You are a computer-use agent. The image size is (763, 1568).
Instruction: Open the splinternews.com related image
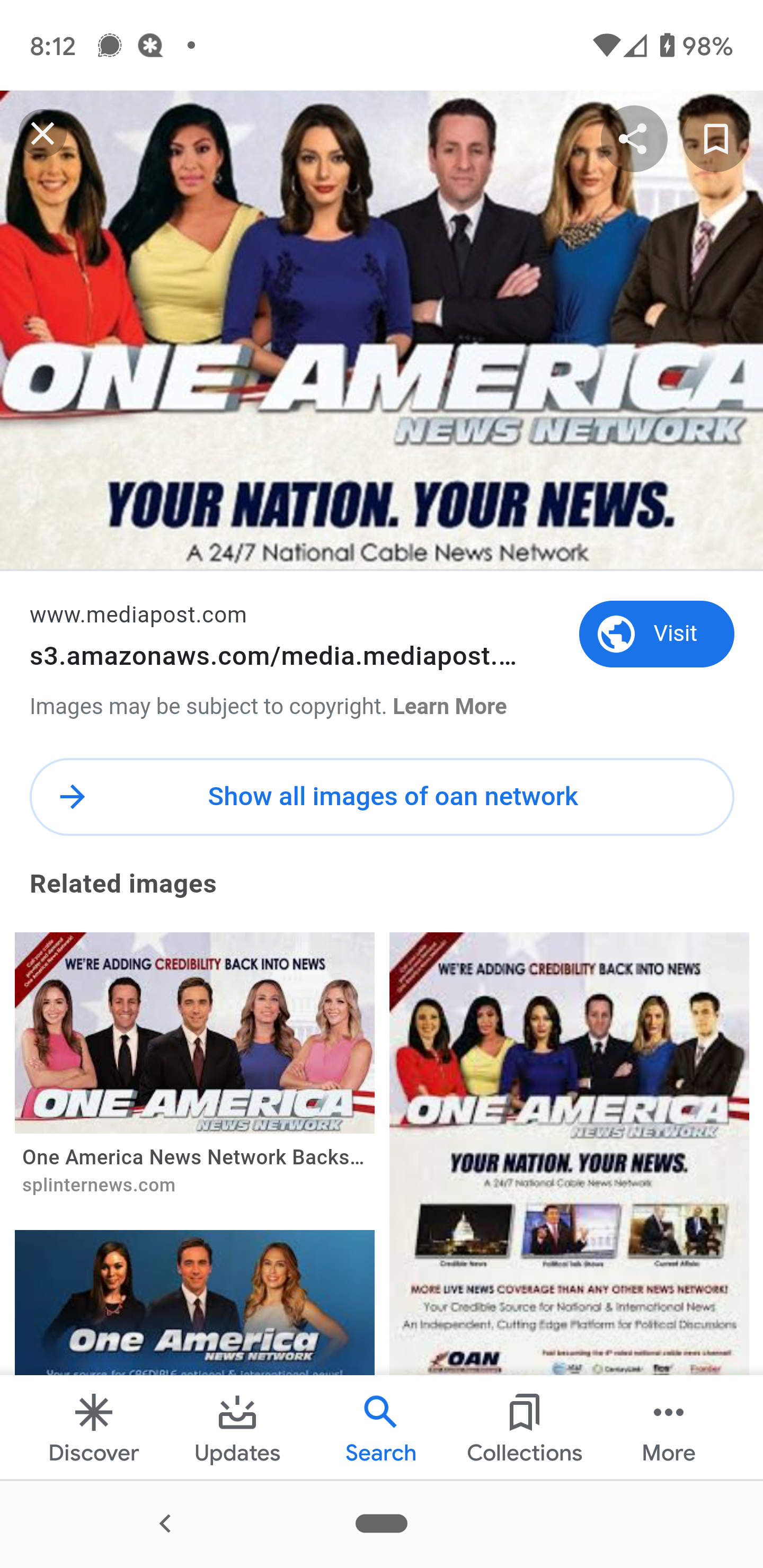tap(194, 1062)
